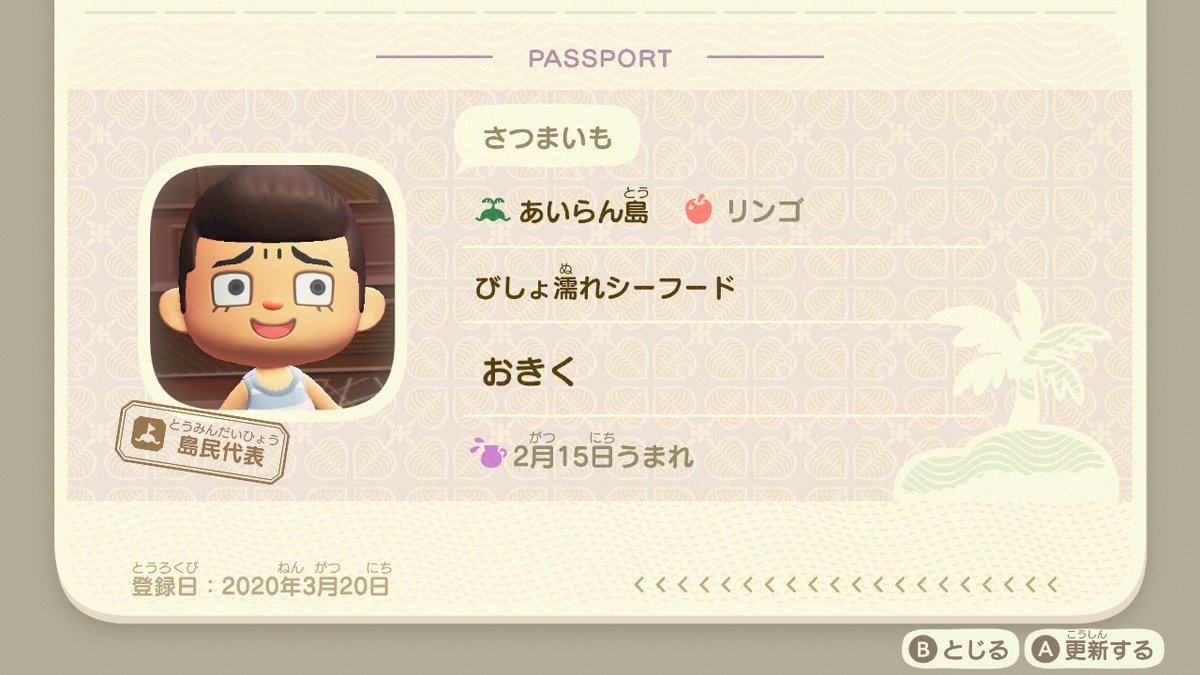Viewport: 1200px width, 675px height.
Task: Select the passport photo of the character
Action: coord(271,287)
